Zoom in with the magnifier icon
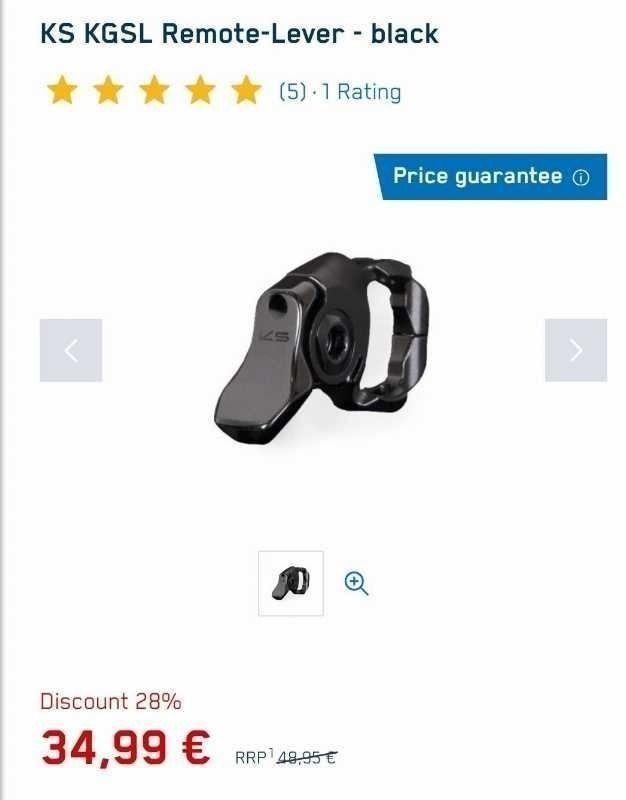 356,583
